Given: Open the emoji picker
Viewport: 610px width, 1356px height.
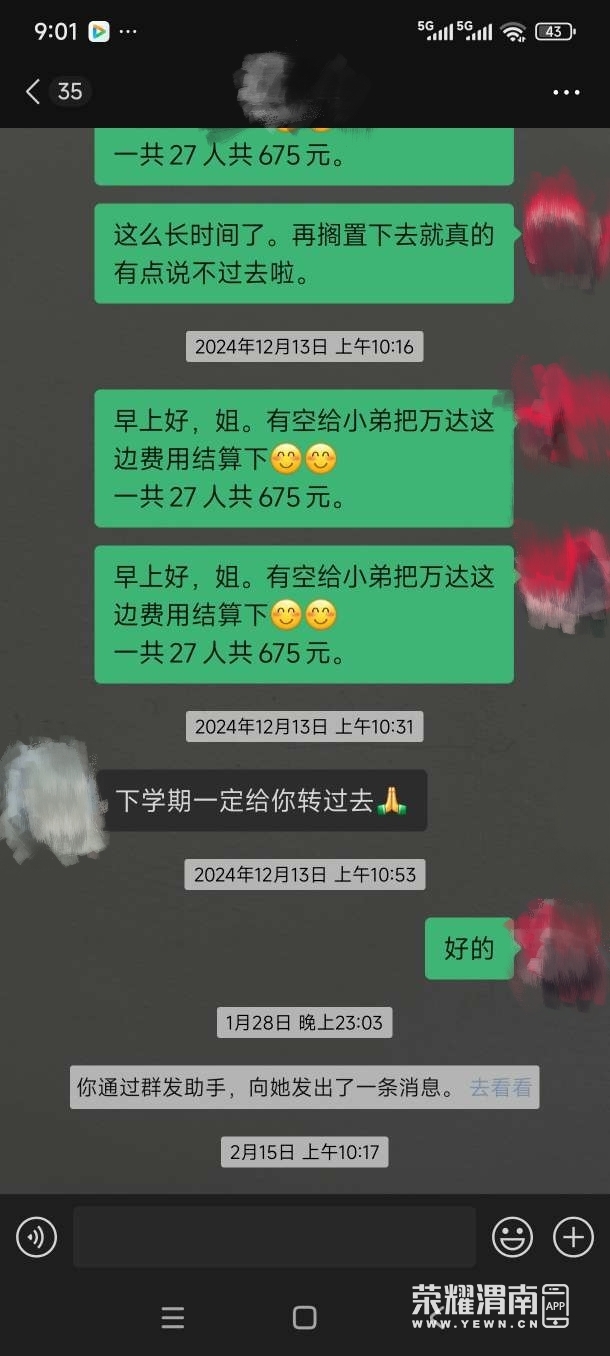Looking at the screenshot, I should click(x=512, y=1238).
